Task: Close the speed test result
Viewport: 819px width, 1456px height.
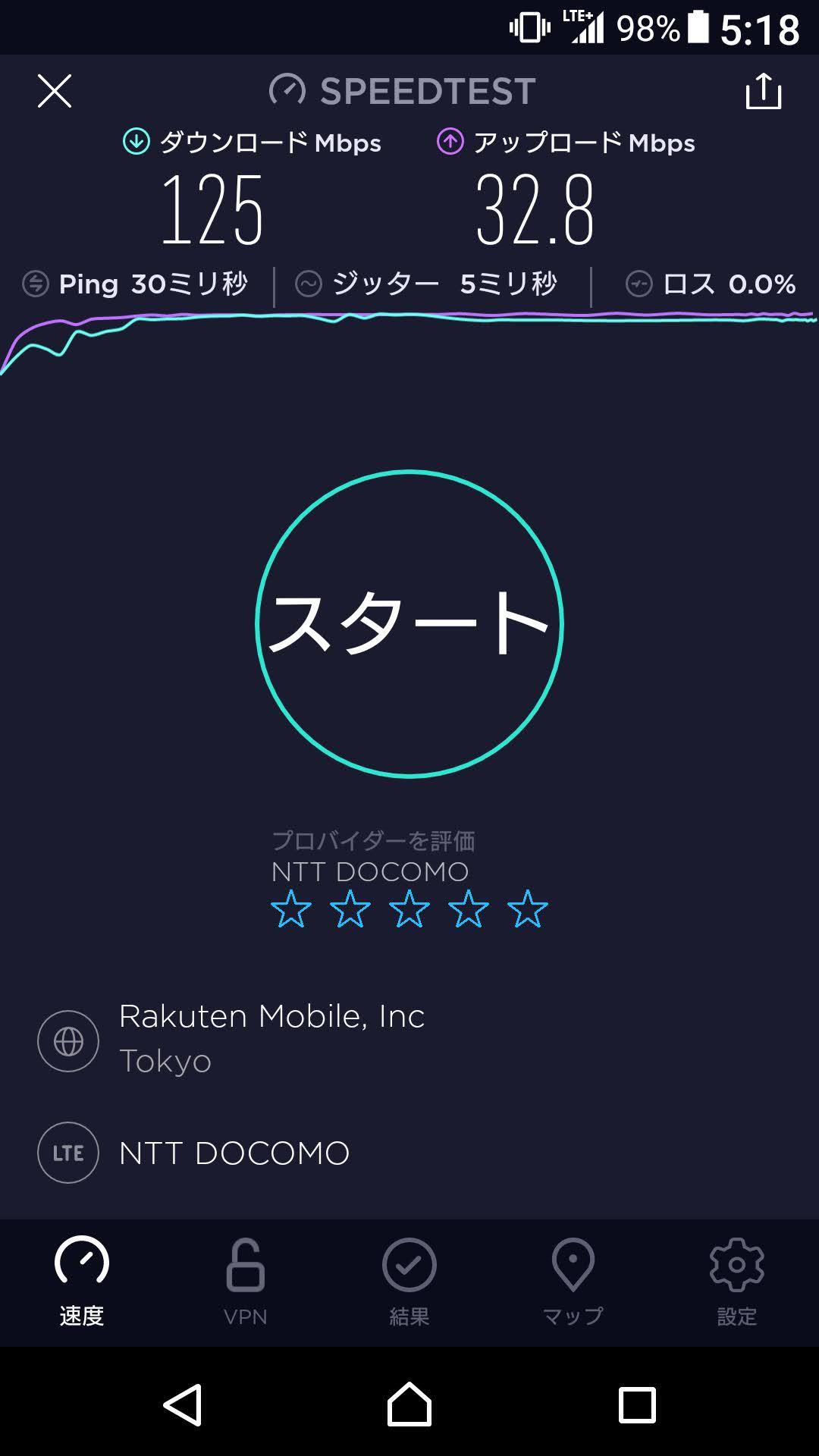Action: (x=55, y=91)
